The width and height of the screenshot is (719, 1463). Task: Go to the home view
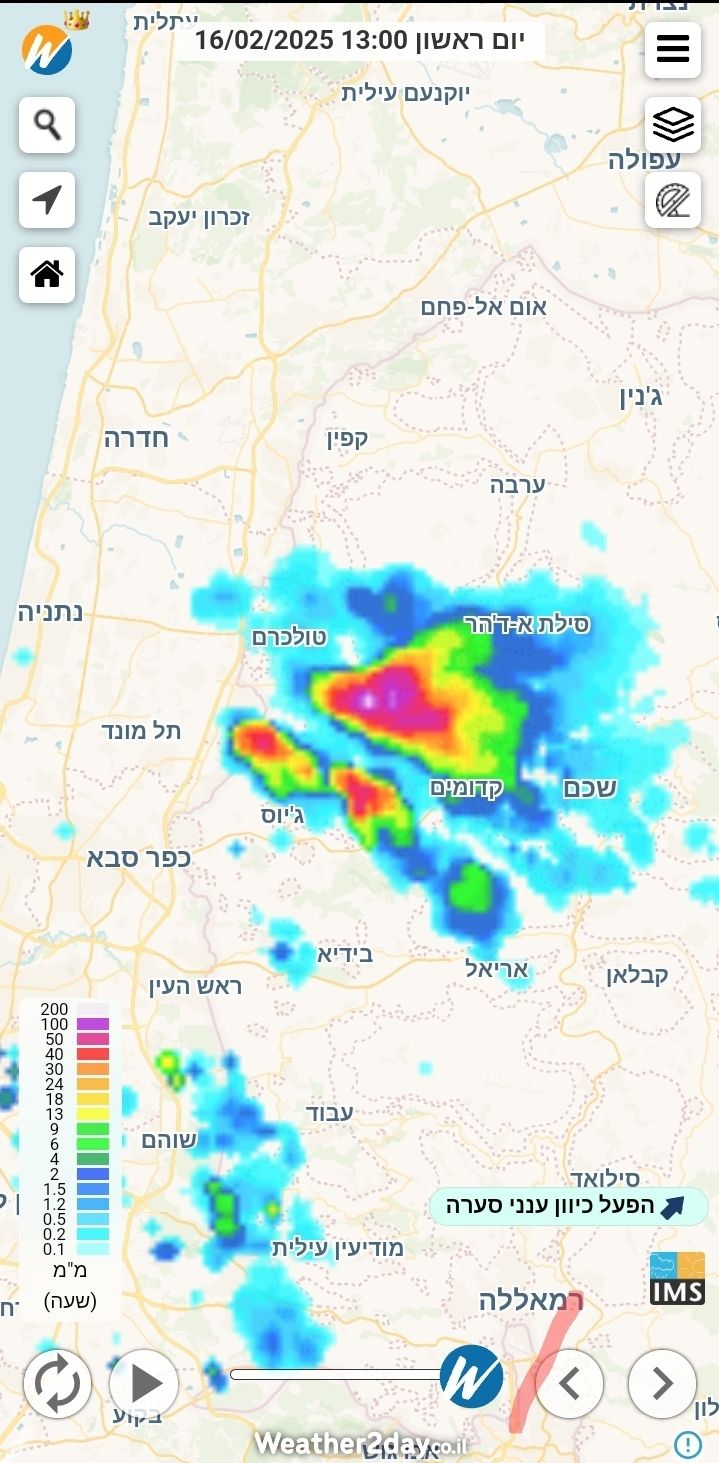point(47,275)
